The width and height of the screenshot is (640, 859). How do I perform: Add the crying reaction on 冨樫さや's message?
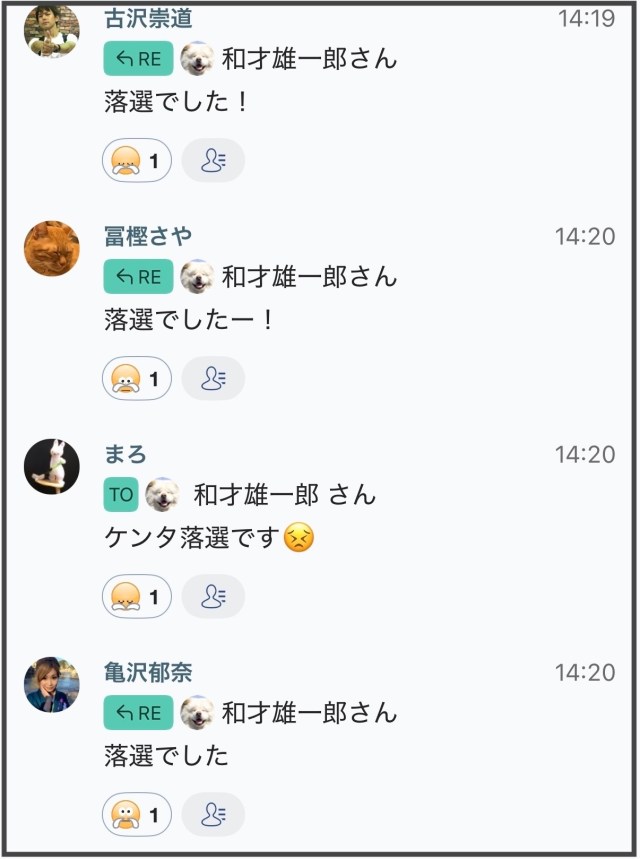click(x=137, y=379)
